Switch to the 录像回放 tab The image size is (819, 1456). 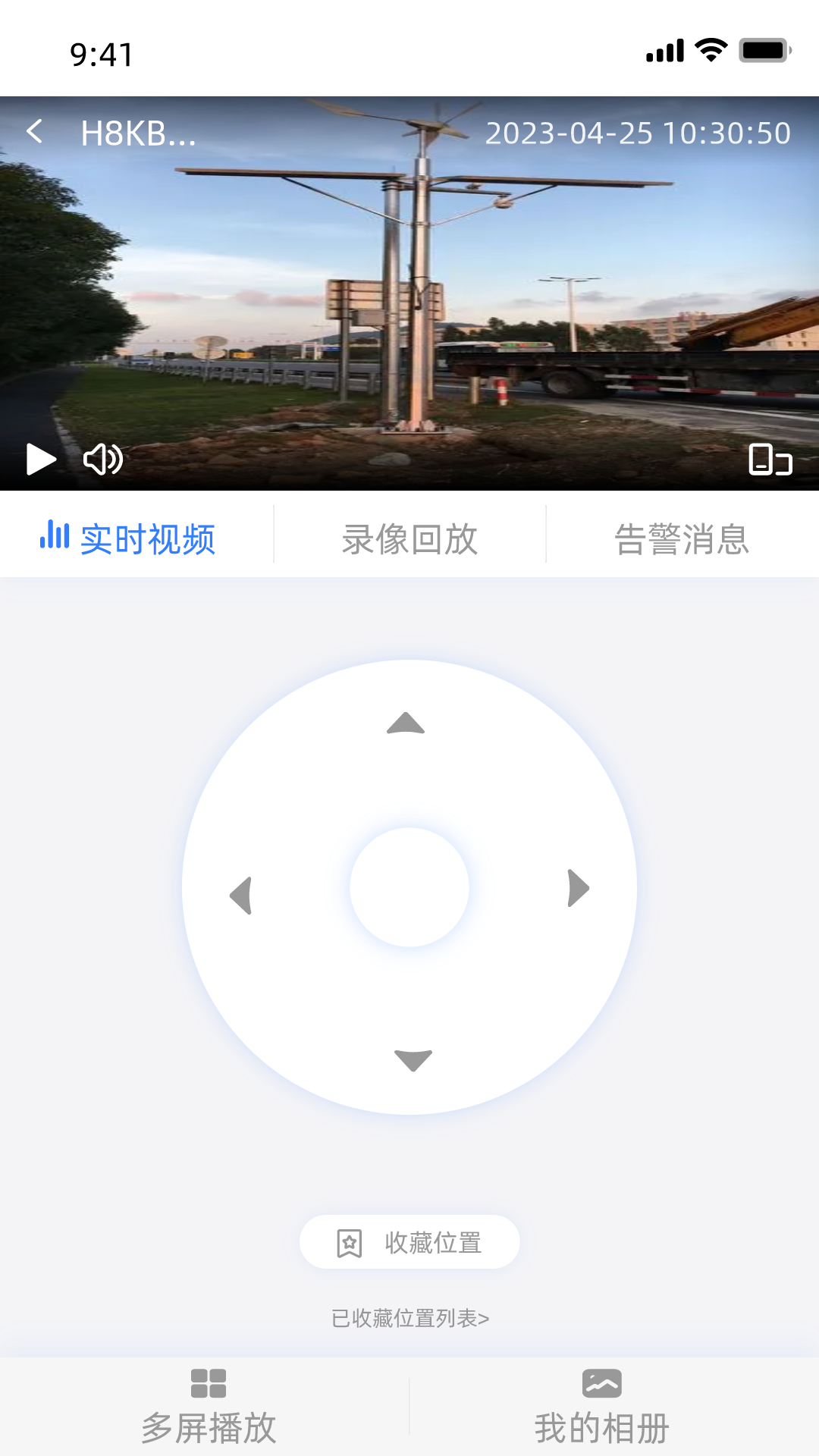(x=409, y=539)
